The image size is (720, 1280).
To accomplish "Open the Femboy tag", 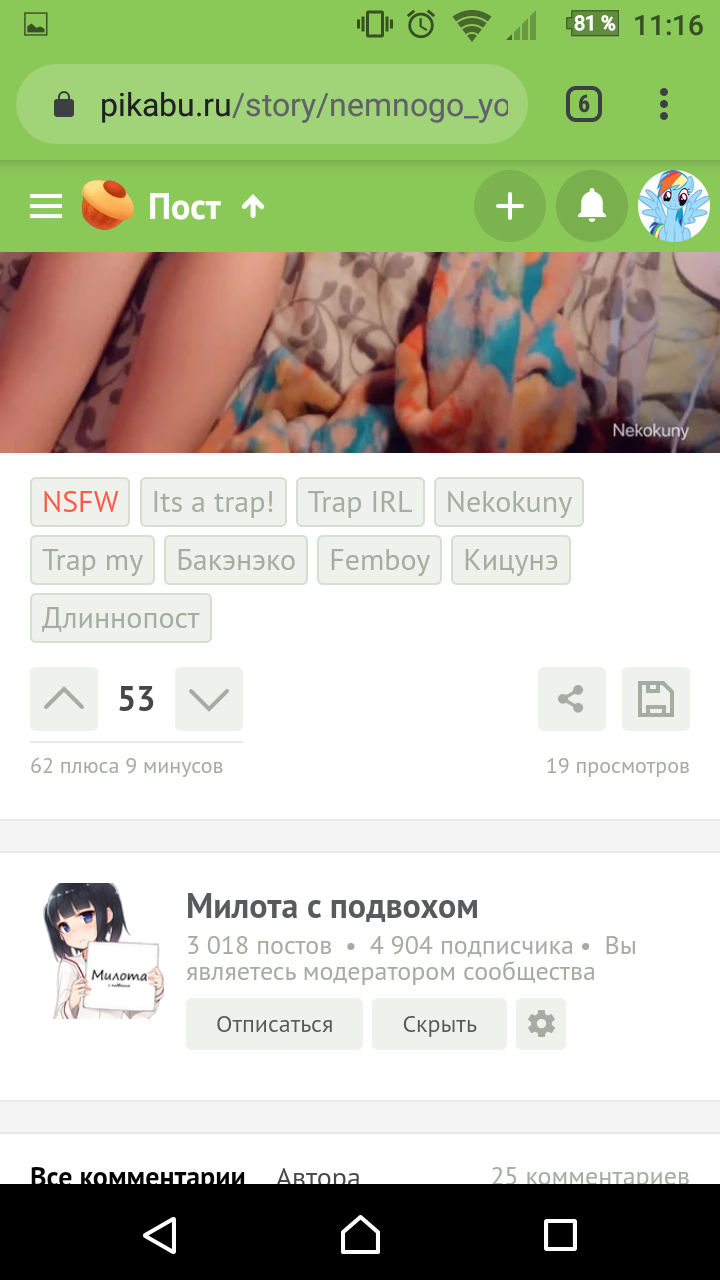I will tap(379, 560).
